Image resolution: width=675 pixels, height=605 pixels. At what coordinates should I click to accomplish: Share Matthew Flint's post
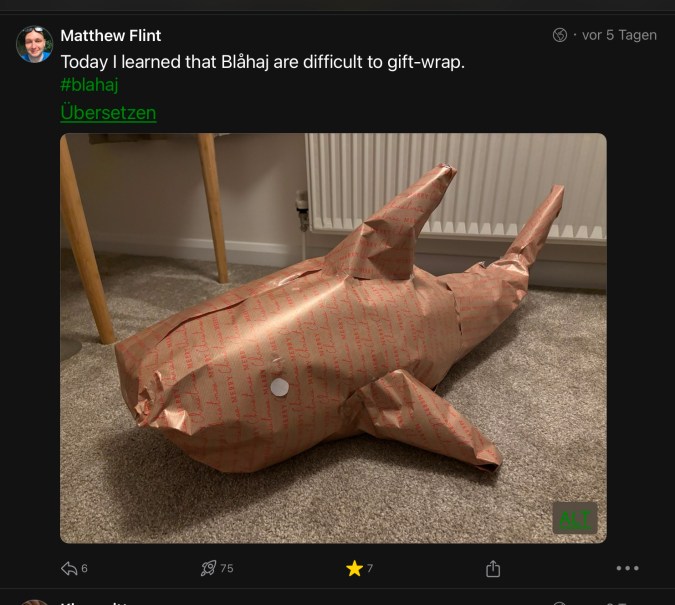pos(492,568)
